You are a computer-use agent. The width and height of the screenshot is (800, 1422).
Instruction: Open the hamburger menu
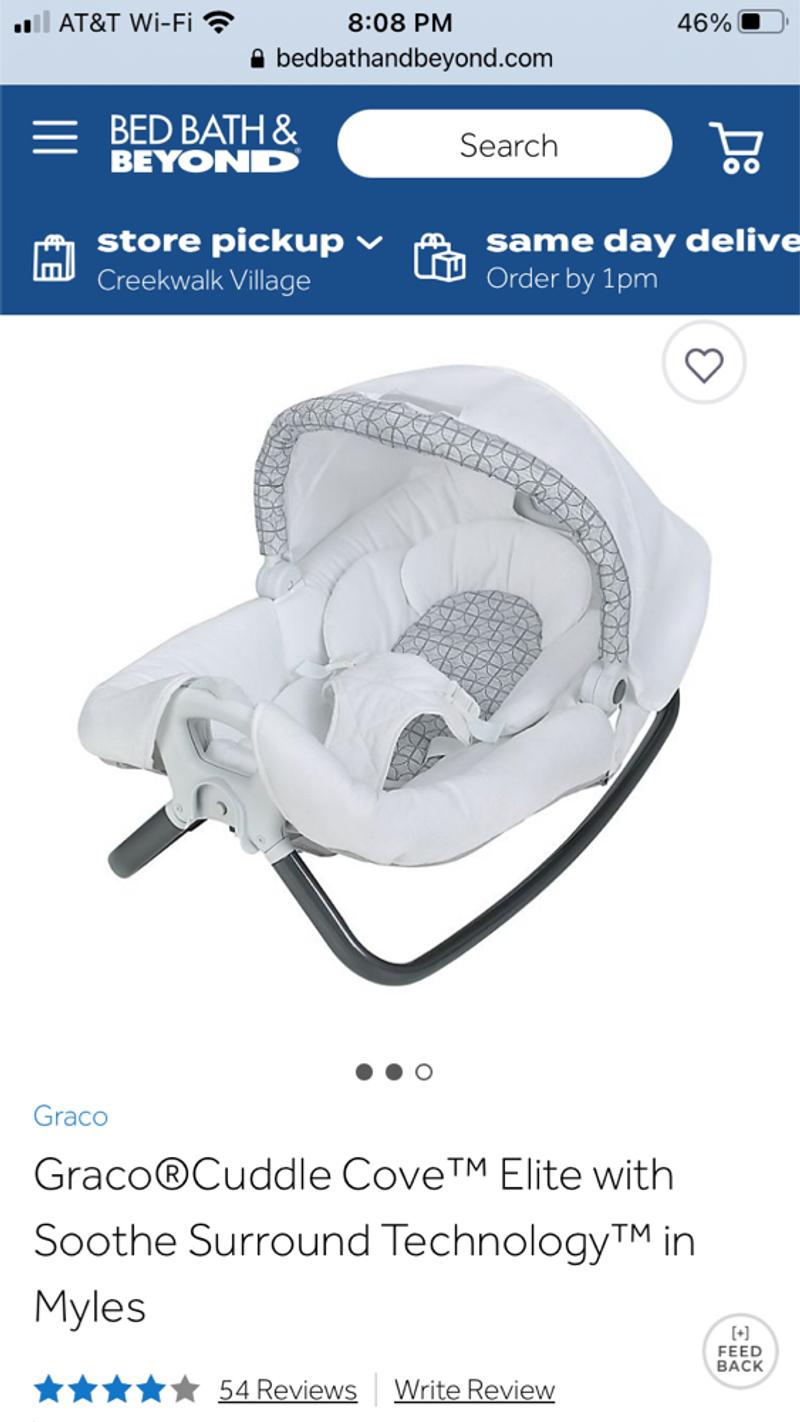tap(55, 139)
